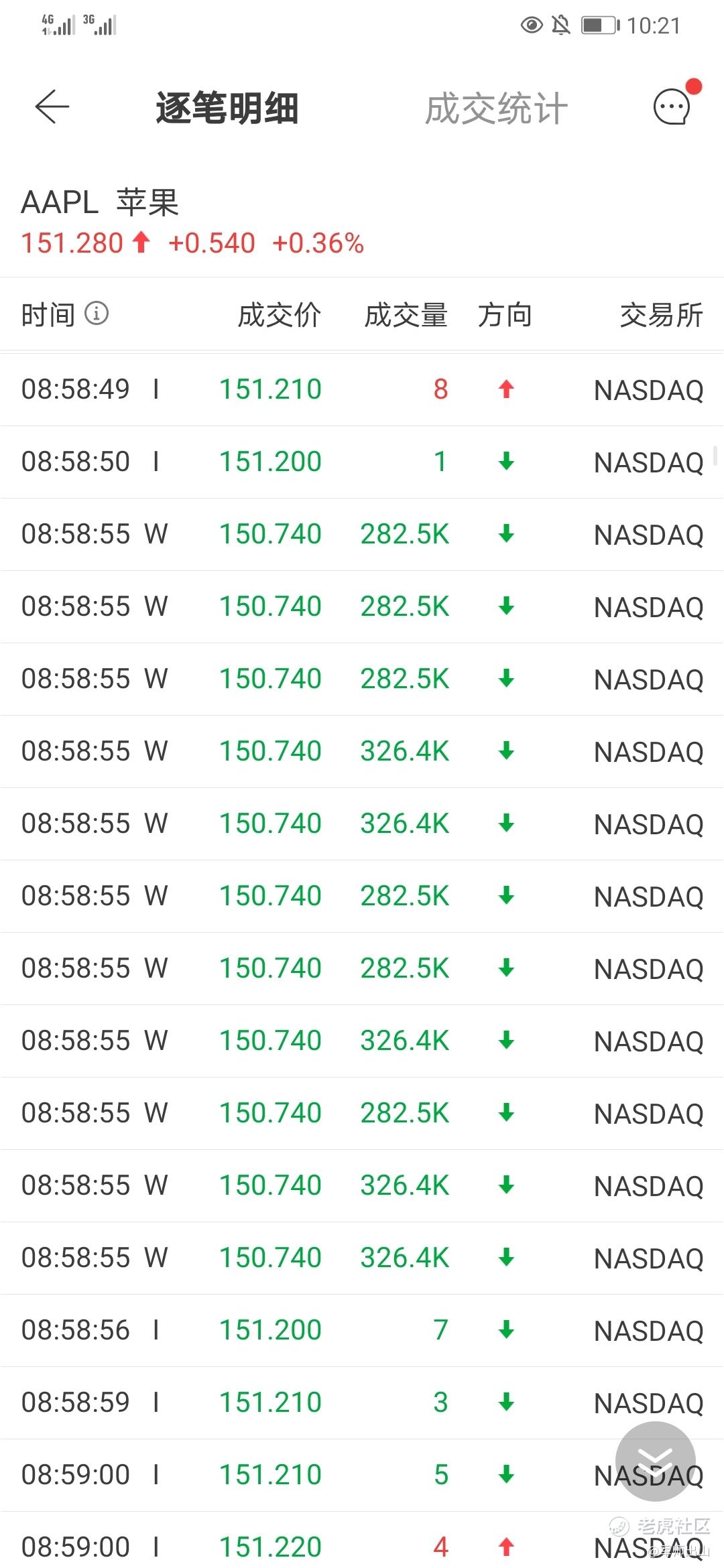Go back with the arrow icon
This screenshot has width=724, height=1568.
(x=52, y=107)
